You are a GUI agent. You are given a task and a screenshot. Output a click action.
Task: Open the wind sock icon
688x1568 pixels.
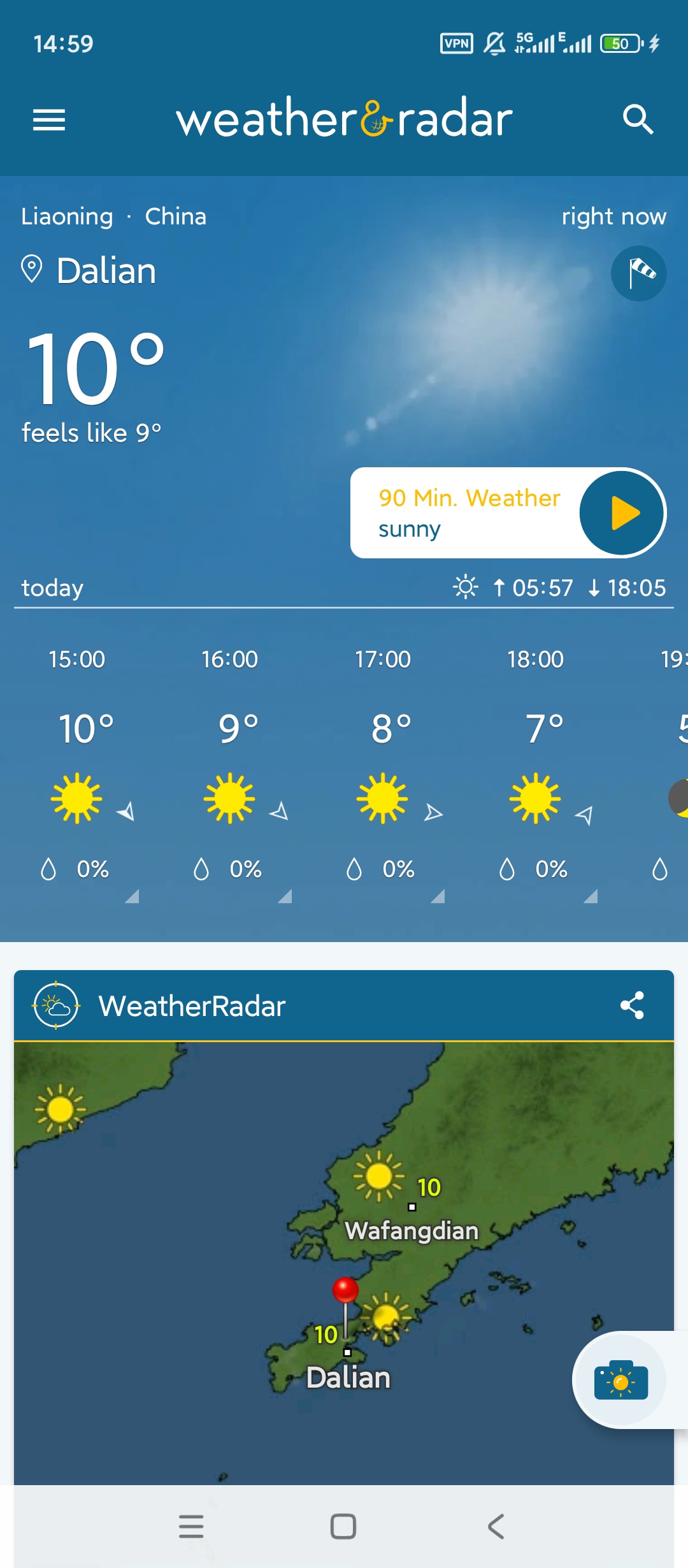tap(639, 273)
